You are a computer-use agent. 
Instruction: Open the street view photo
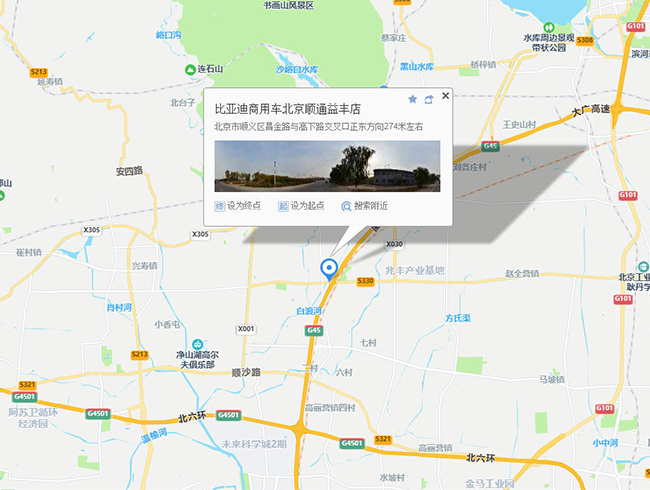[326, 165]
